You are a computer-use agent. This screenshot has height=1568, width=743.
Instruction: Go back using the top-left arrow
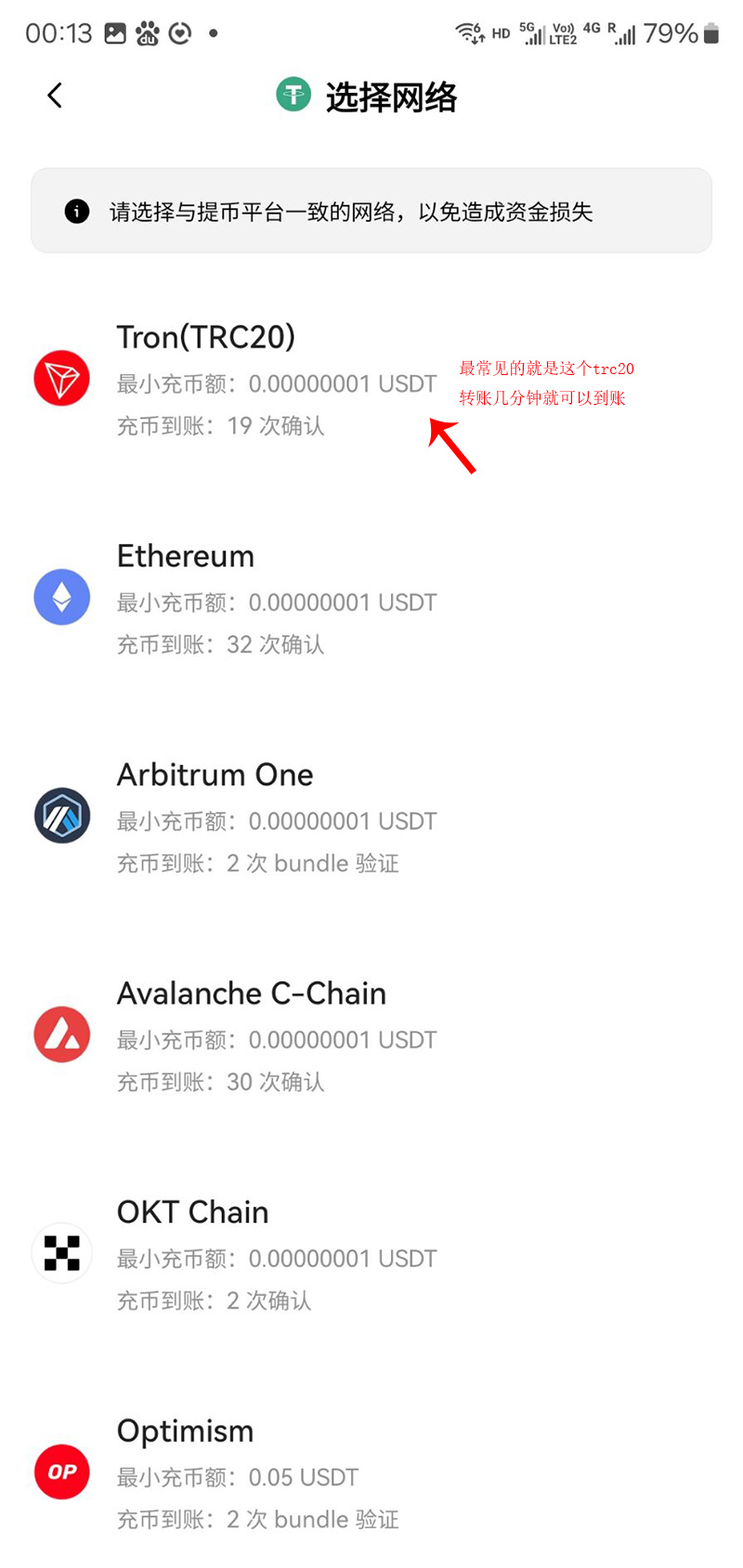[x=55, y=96]
